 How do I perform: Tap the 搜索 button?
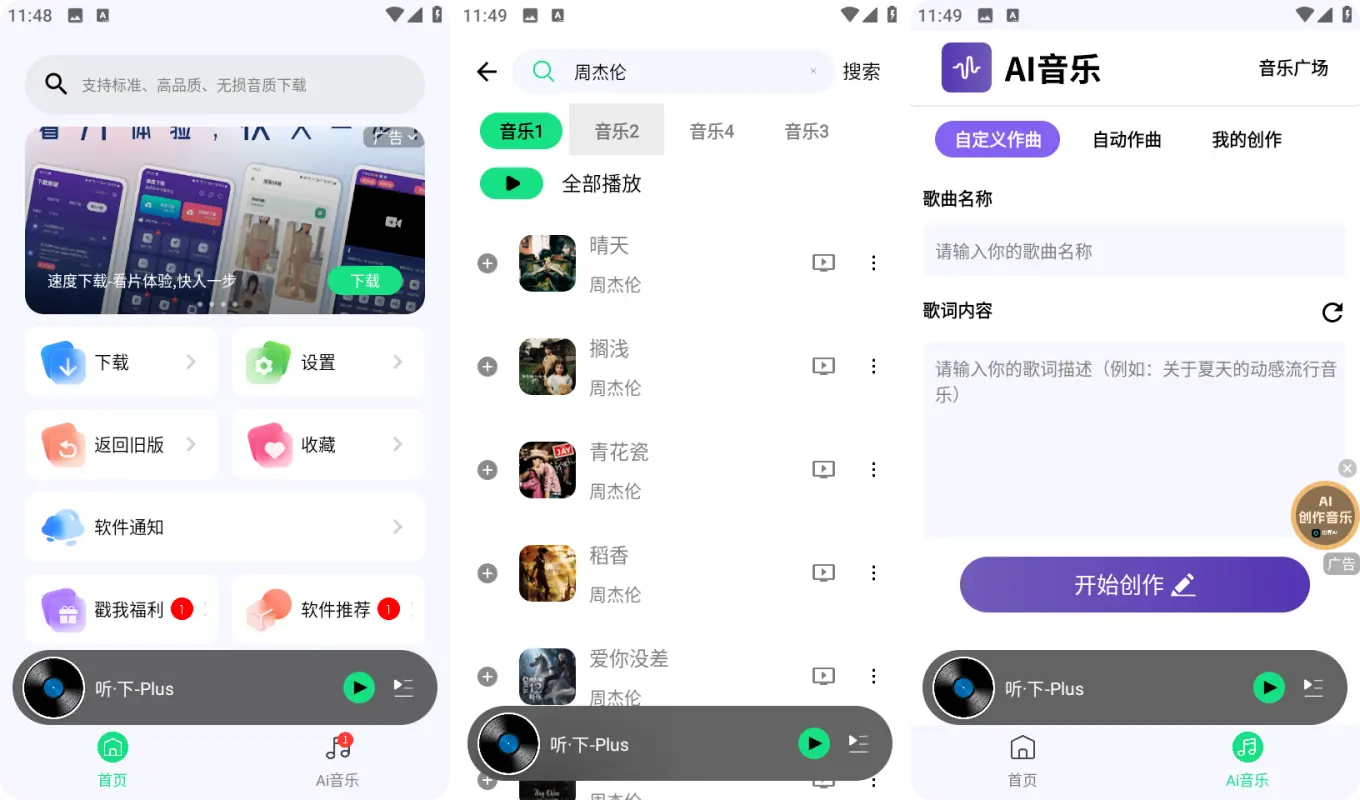pyautogui.click(x=861, y=72)
